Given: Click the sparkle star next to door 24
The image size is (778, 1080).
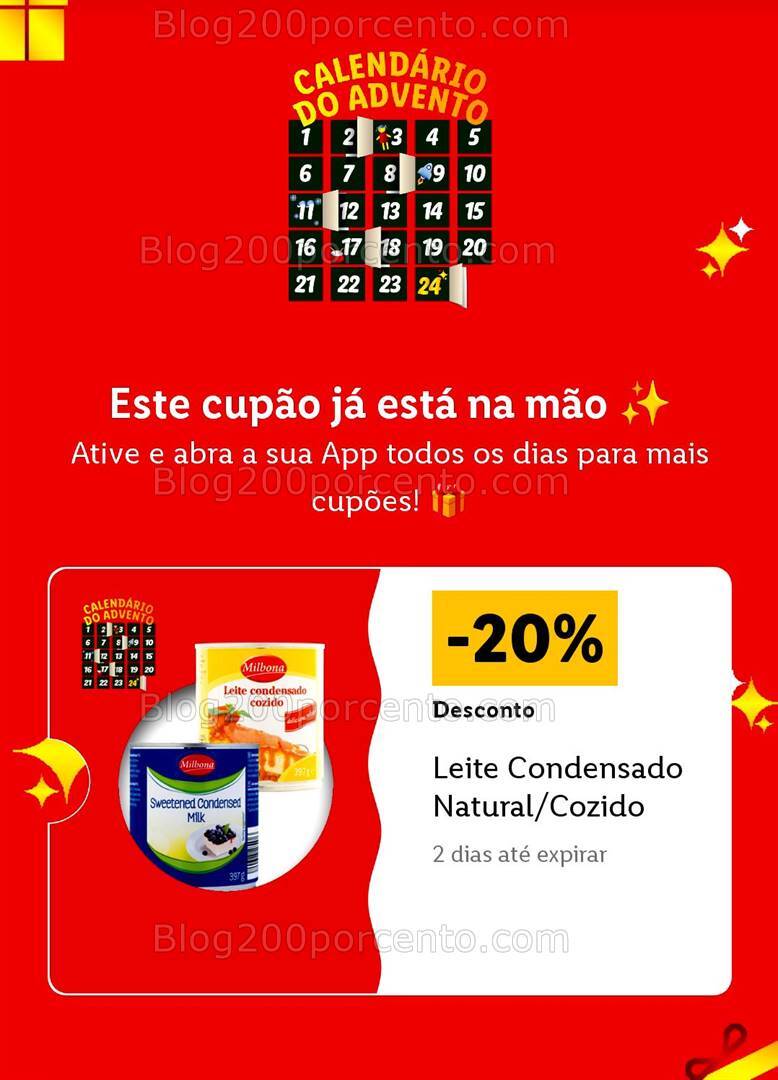Looking at the screenshot, I should pos(444,273).
